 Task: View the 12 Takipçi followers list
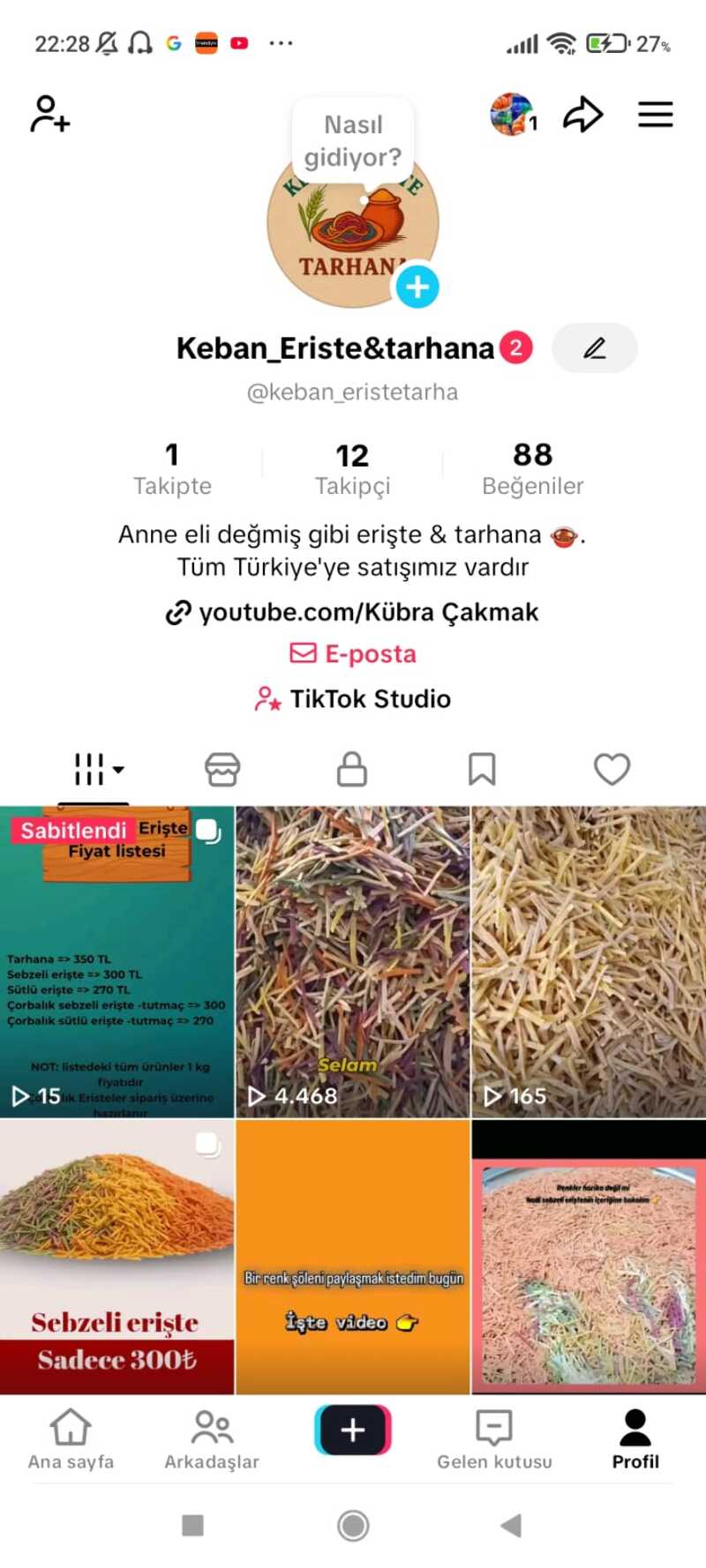coord(352,468)
